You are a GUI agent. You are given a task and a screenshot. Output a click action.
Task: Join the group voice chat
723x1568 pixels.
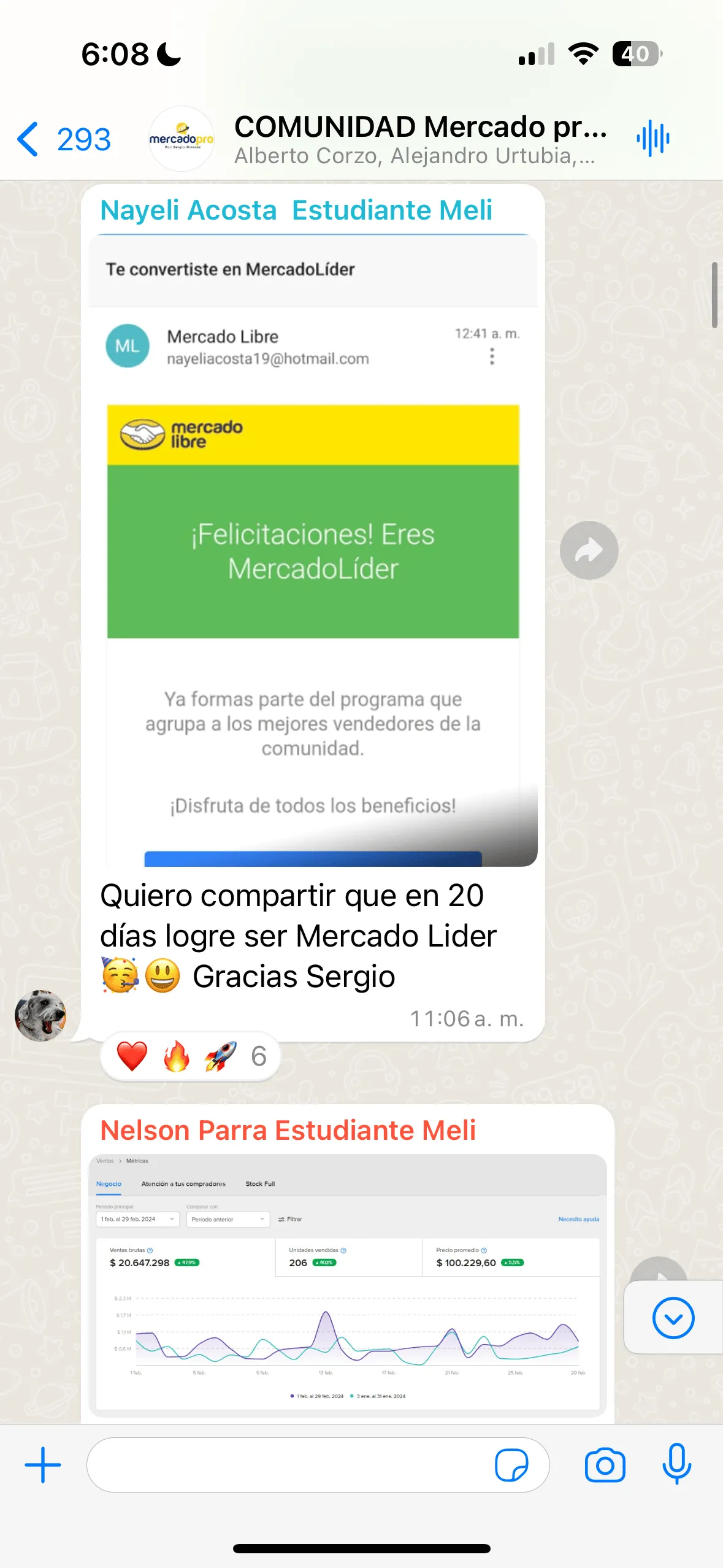tap(652, 139)
